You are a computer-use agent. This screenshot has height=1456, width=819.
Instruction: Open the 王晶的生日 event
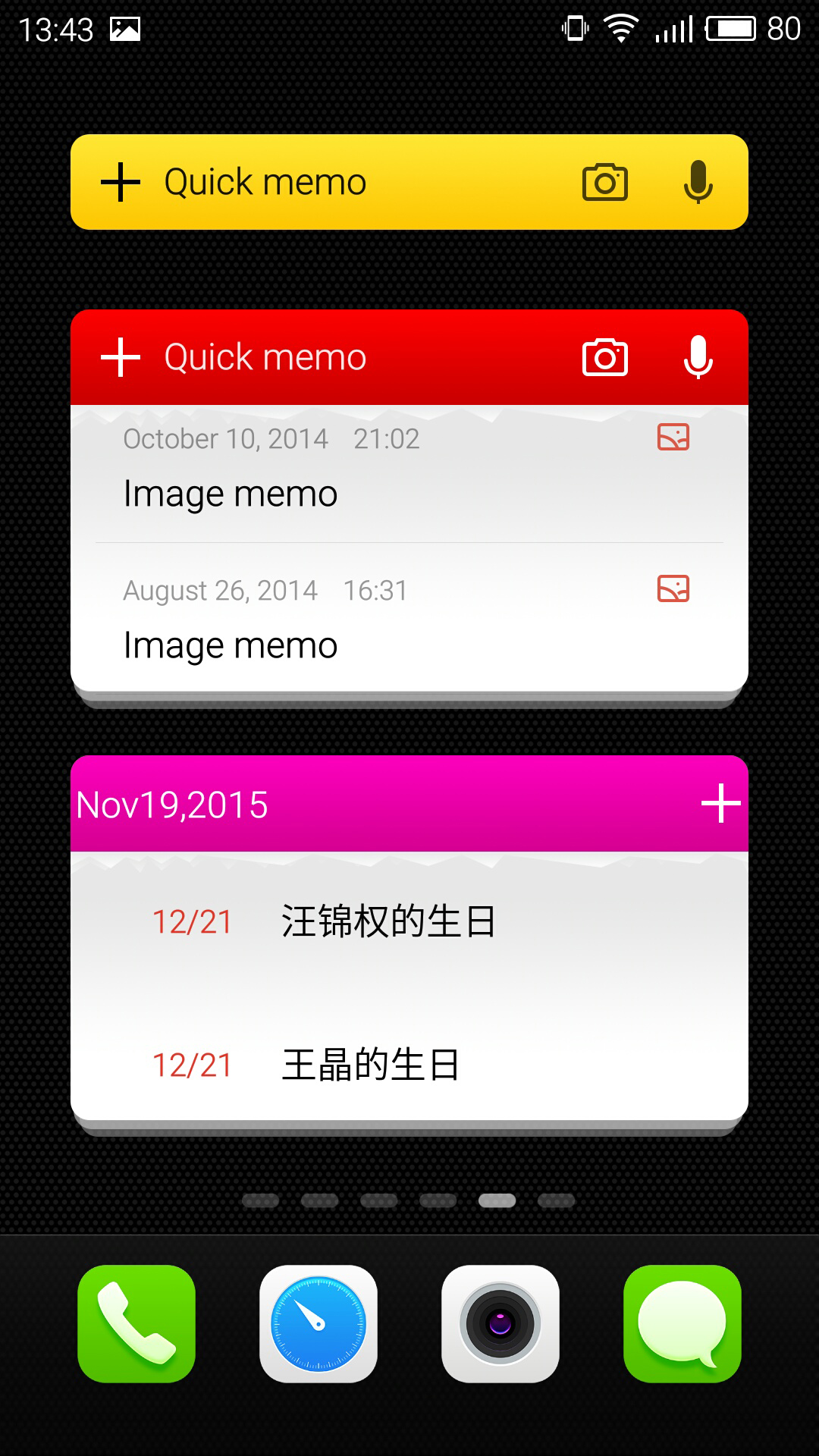click(x=409, y=1065)
